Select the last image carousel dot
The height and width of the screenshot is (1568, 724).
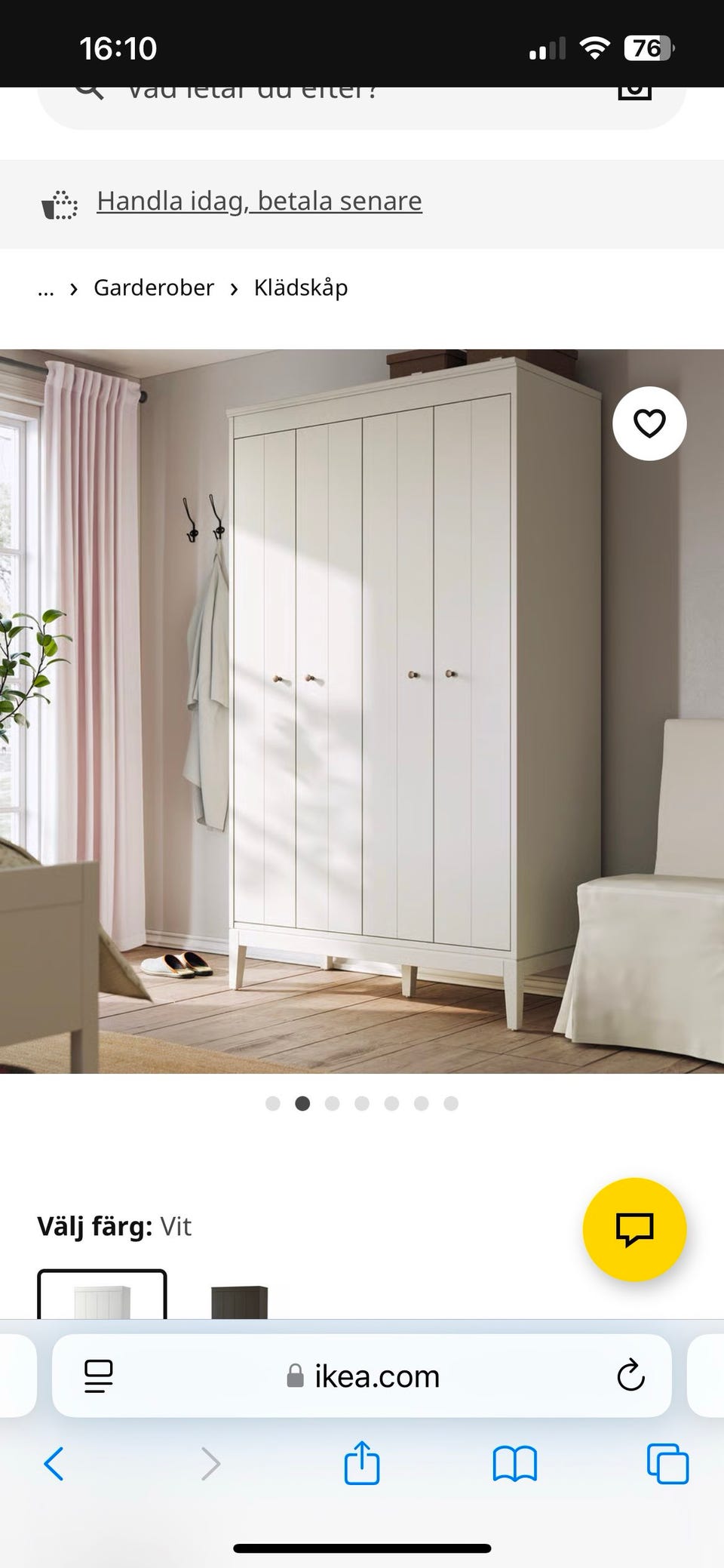click(452, 1103)
